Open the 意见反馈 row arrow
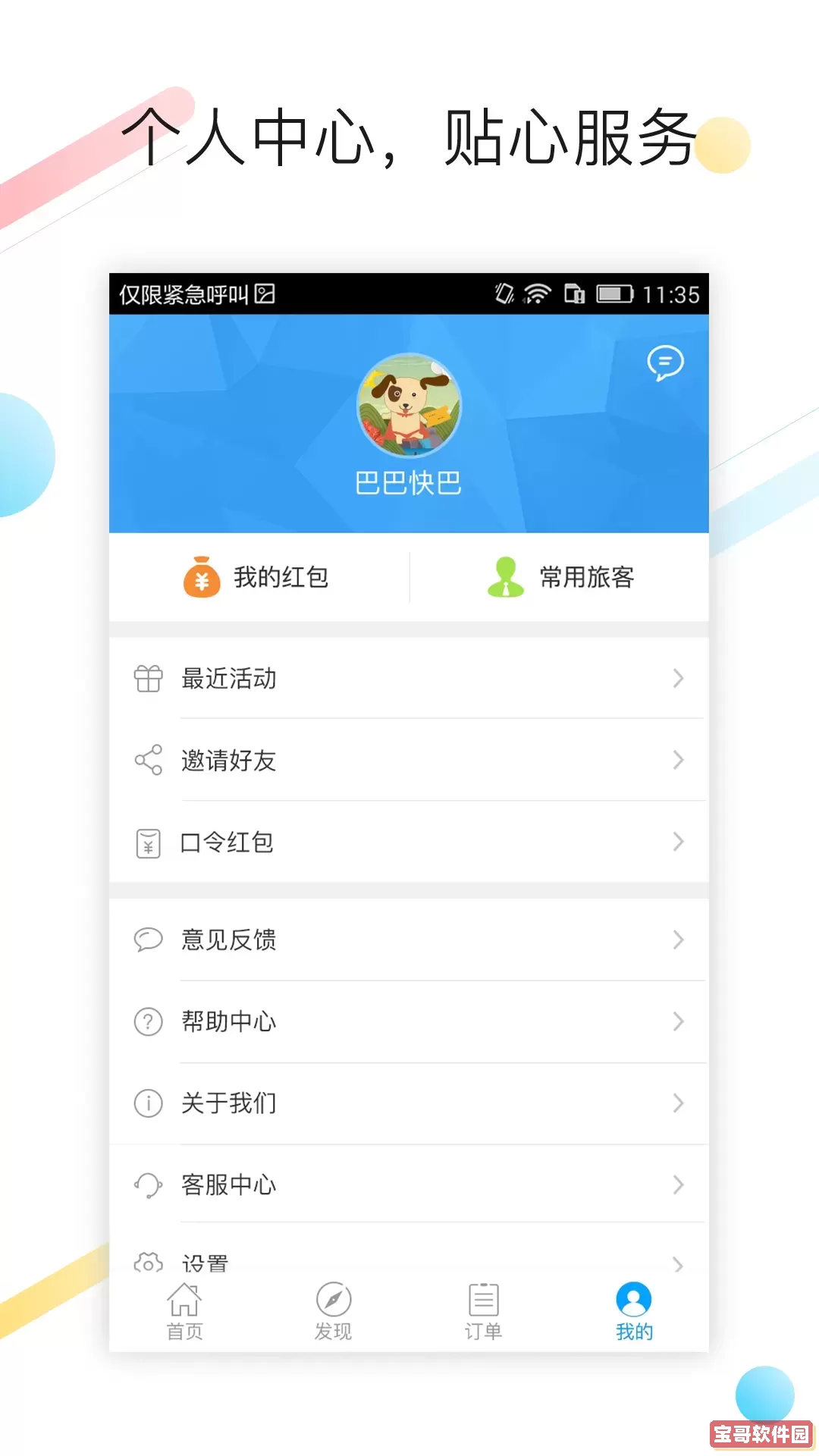This screenshot has width=819, height=1456. point(677,940)
